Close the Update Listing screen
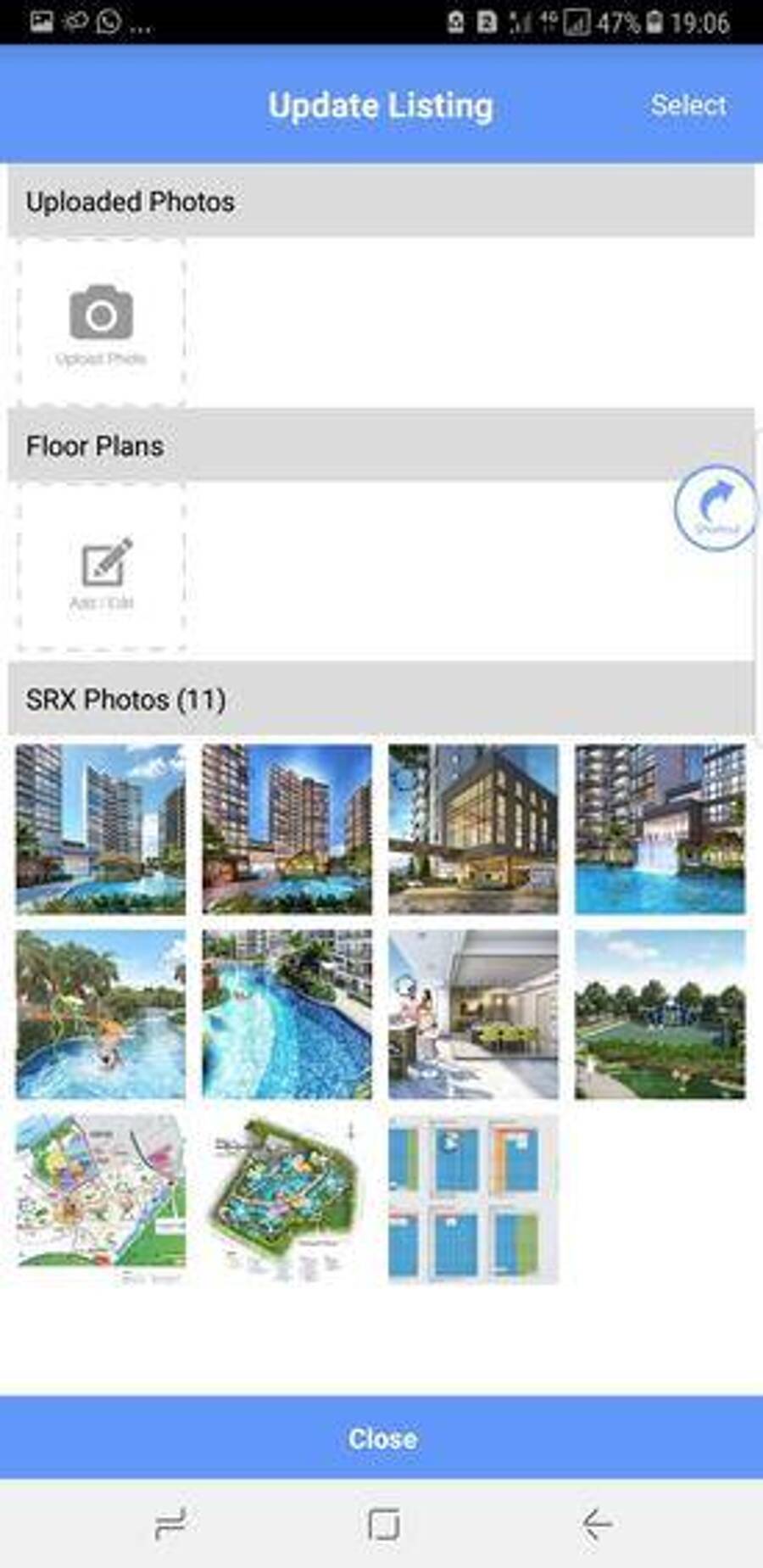Screen dimensions: 763x1568 pyautogui.click(x=381, y=1438)
